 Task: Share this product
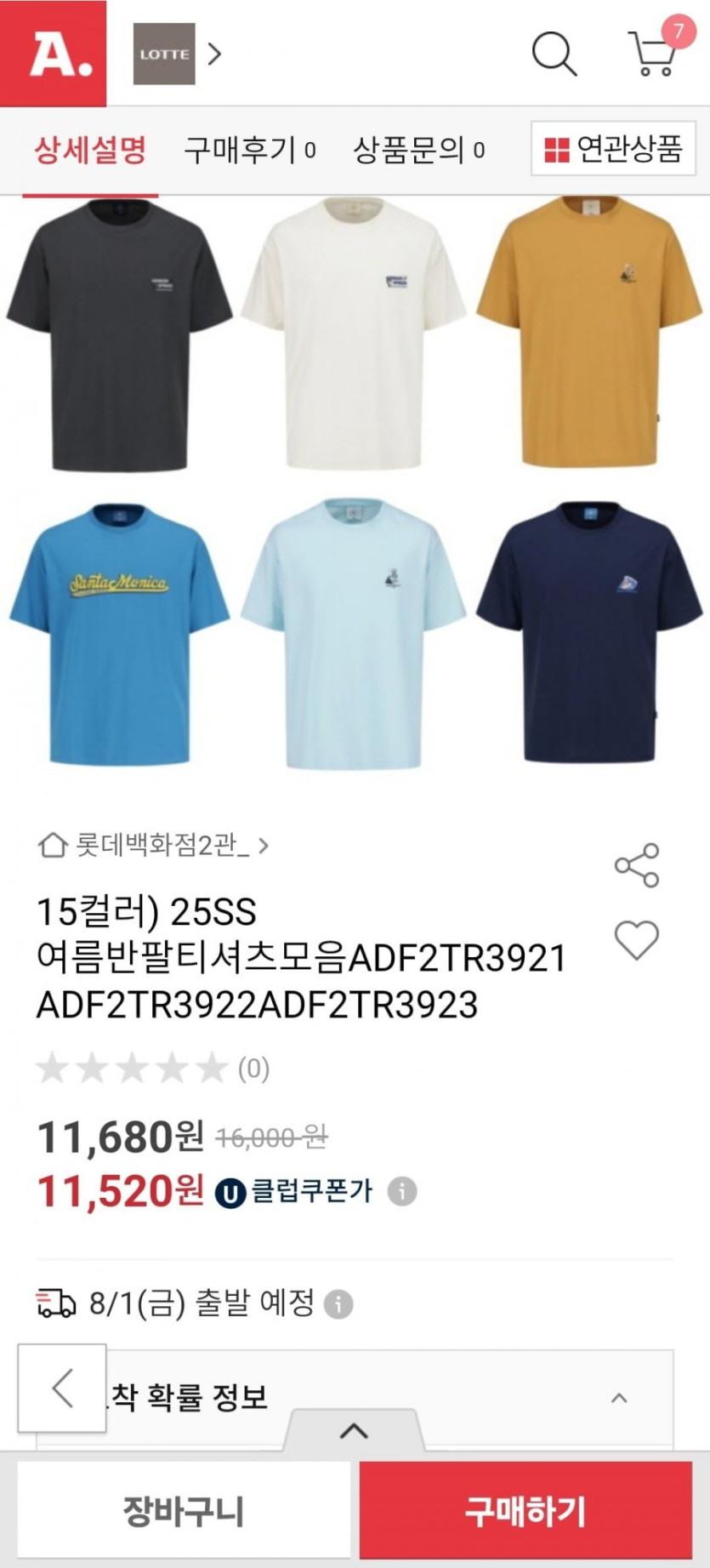[637, 865]
